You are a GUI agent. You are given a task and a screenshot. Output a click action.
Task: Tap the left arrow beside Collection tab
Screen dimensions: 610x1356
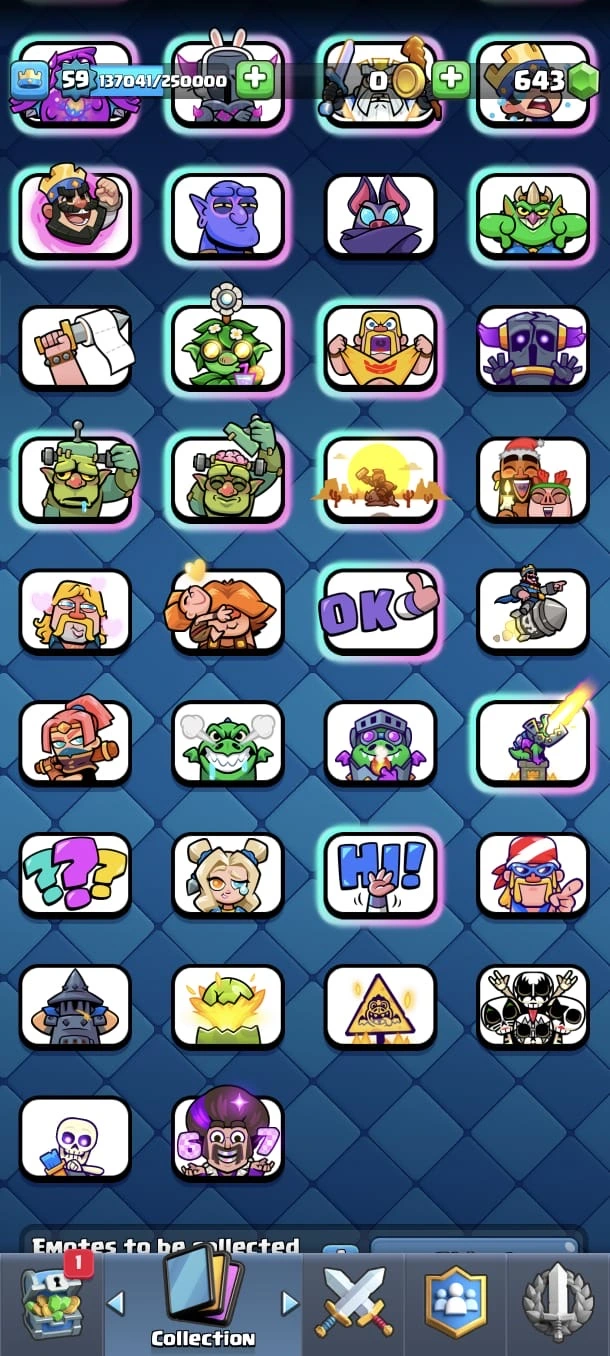[x=116, y=1303]
